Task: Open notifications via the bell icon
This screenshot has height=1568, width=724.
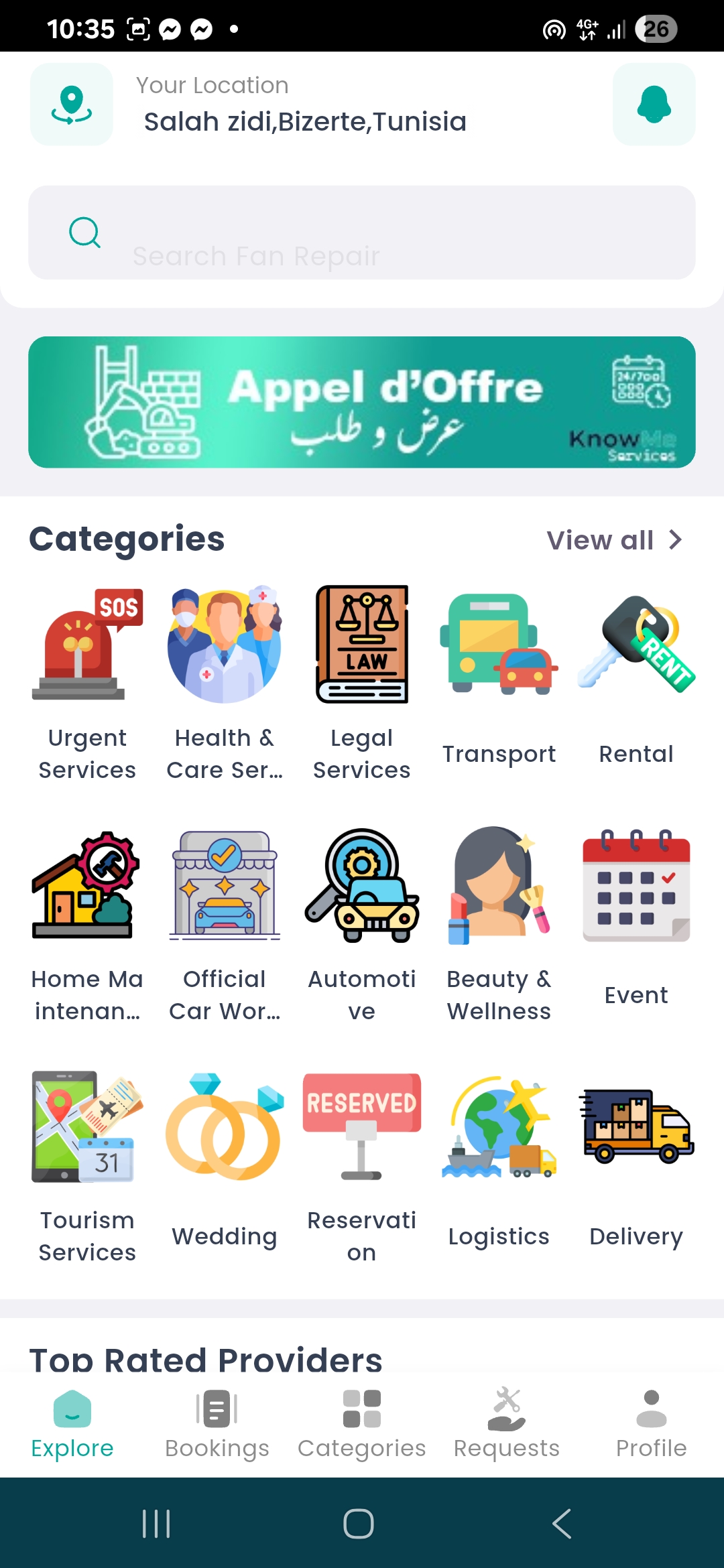Action: pos(654,104)
